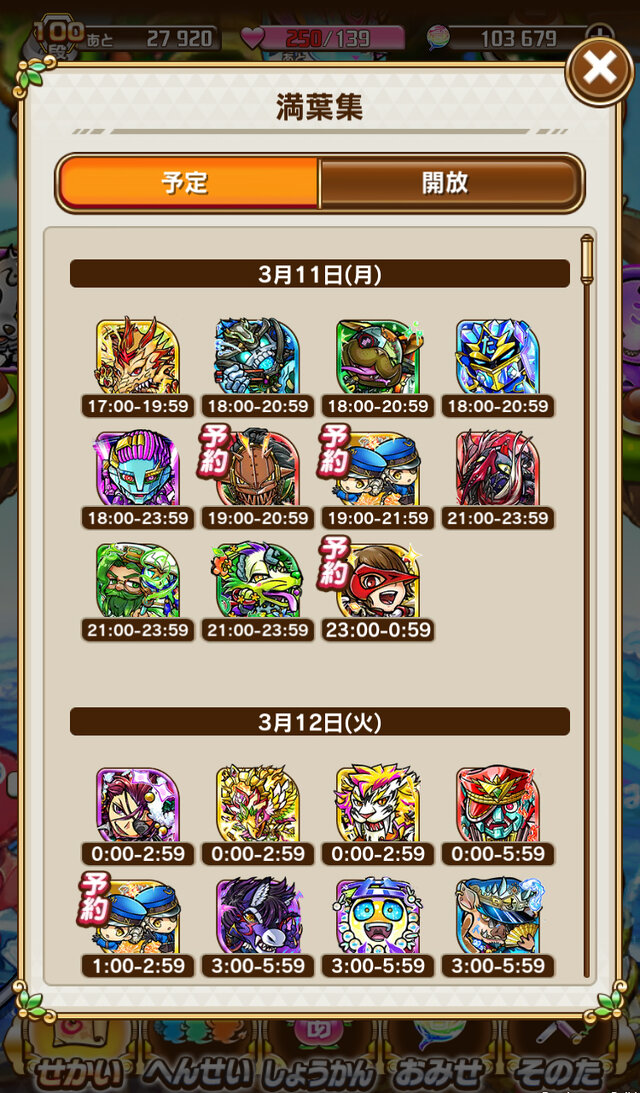640x1093 pixels.
Task: Open the 3月12日 quest at 0:00-5:59
Action: pyautogui.click(x=497, y=806)
